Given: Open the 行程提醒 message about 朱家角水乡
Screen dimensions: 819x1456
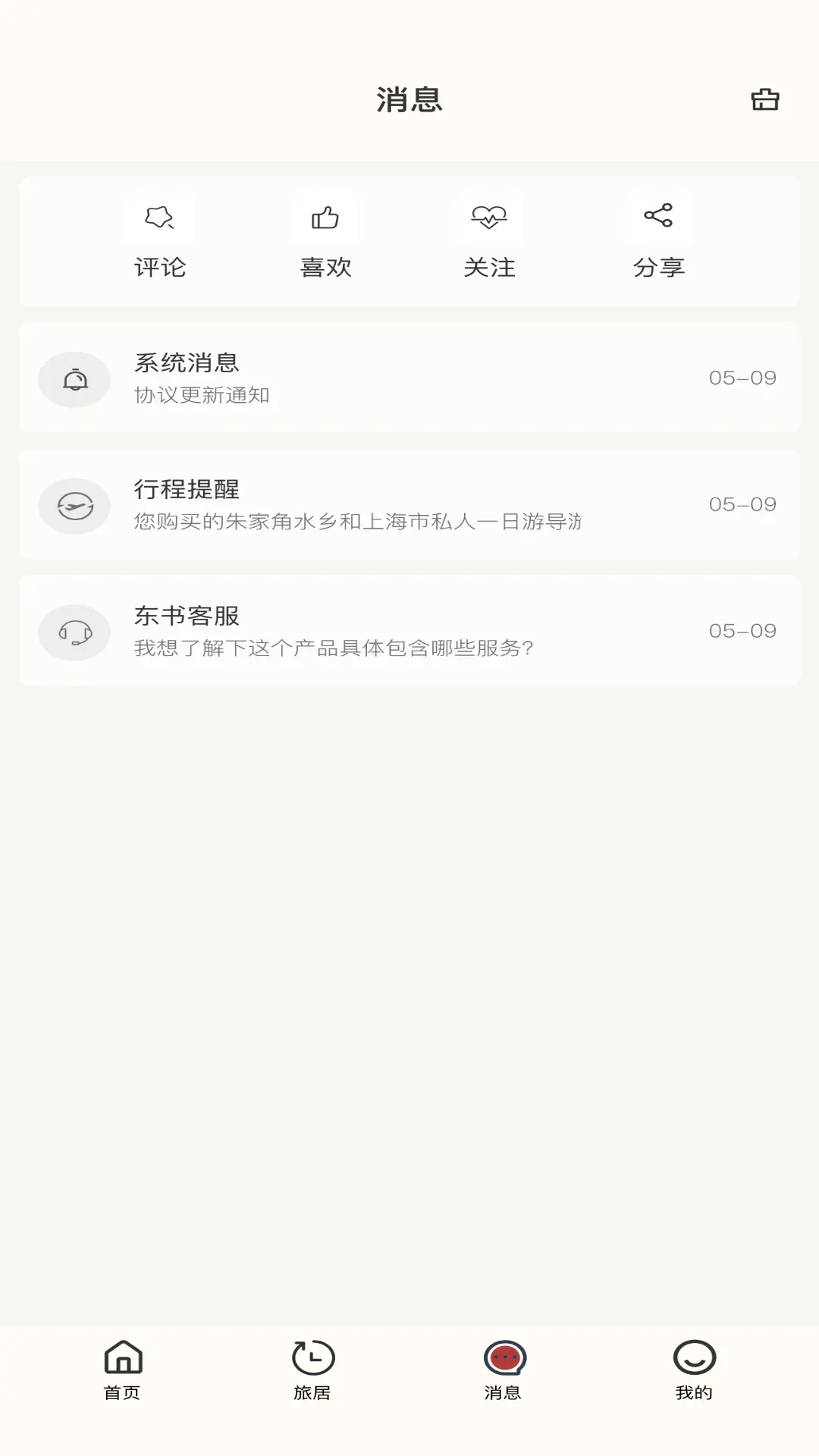Looking at the screenshot, I should (409, 504).
